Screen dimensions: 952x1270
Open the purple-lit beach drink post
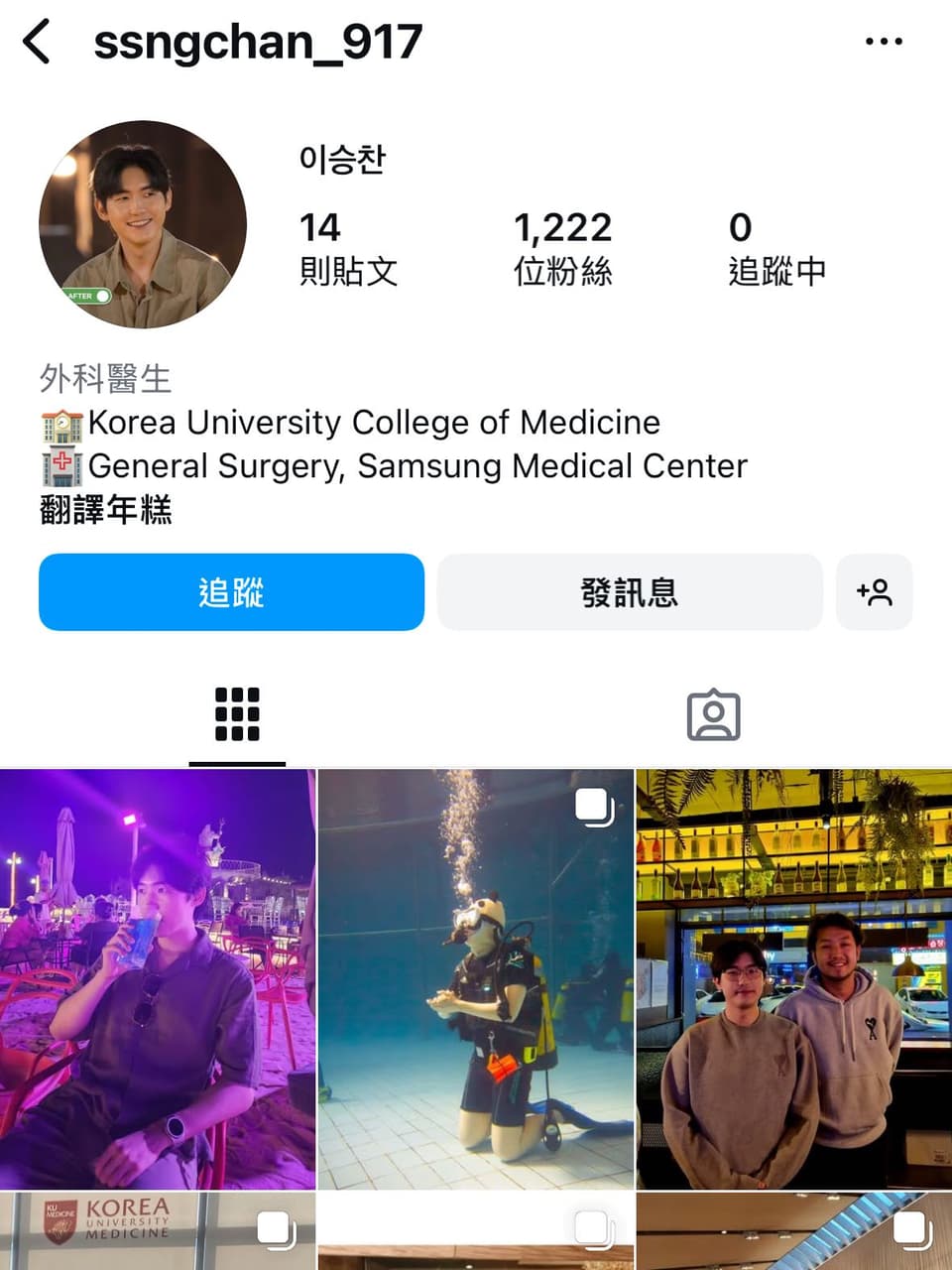pyautogui.click(x=158, y=978)
